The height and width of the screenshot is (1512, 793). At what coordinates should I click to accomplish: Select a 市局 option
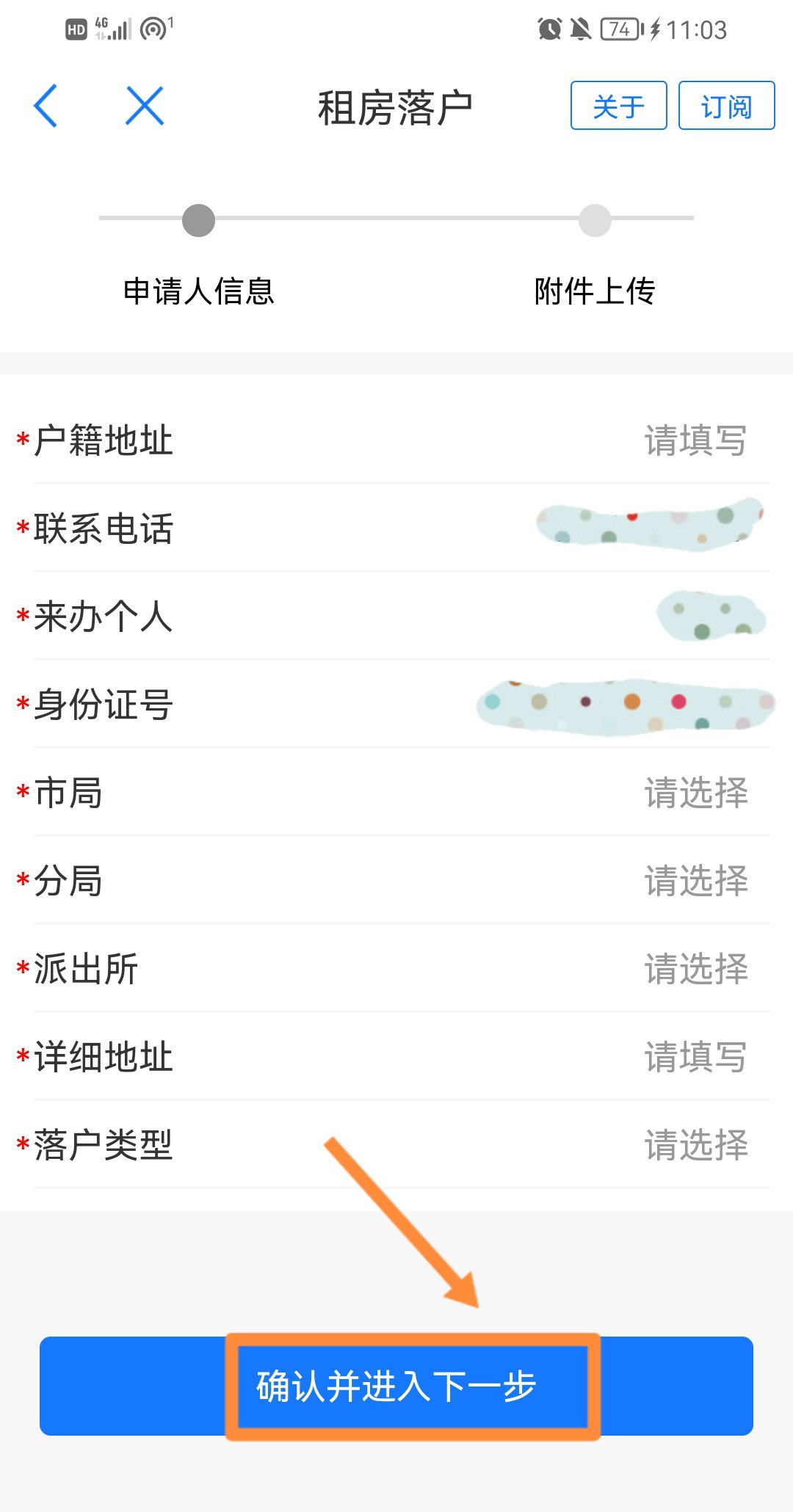pos(695,793)
